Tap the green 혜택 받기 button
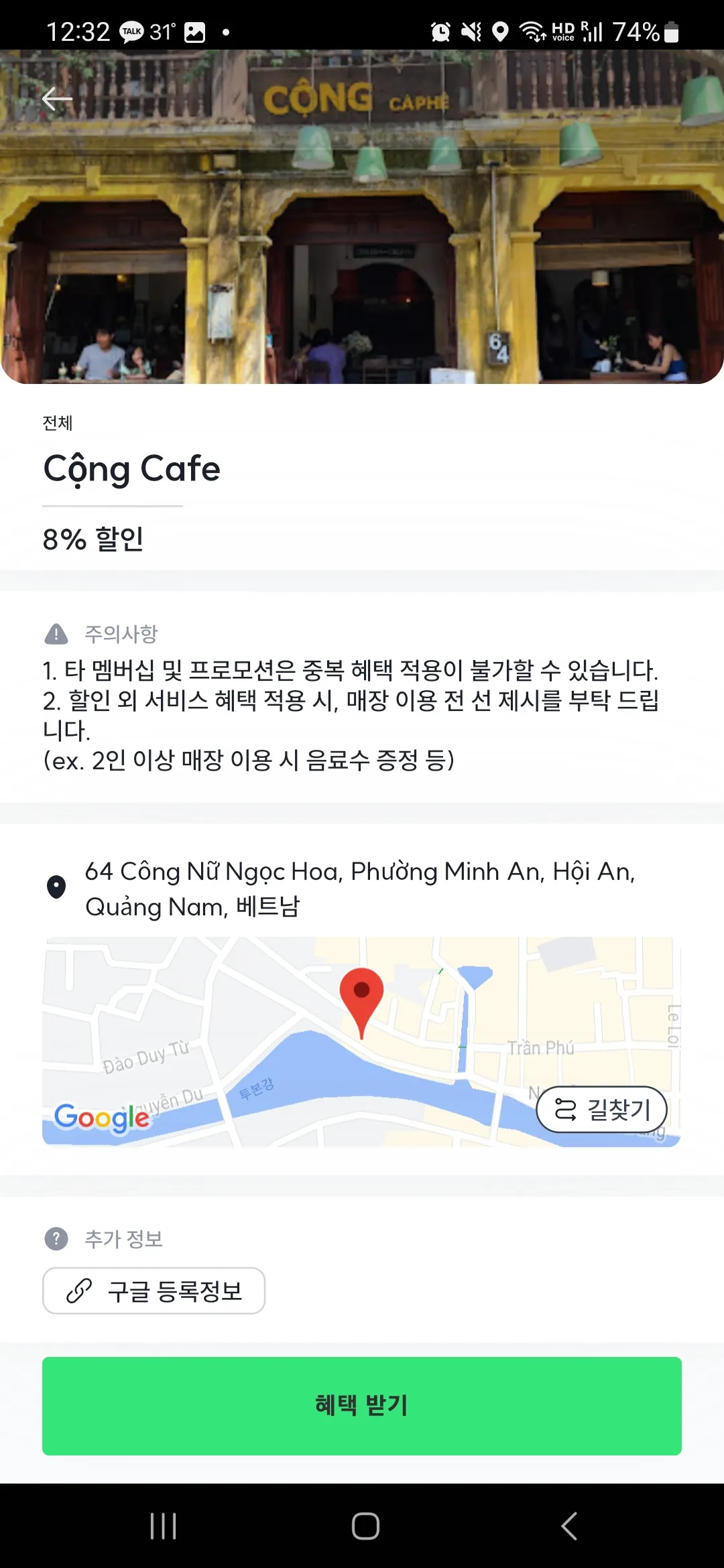This screenshot has height=1568, width=724. [362, 1406]
